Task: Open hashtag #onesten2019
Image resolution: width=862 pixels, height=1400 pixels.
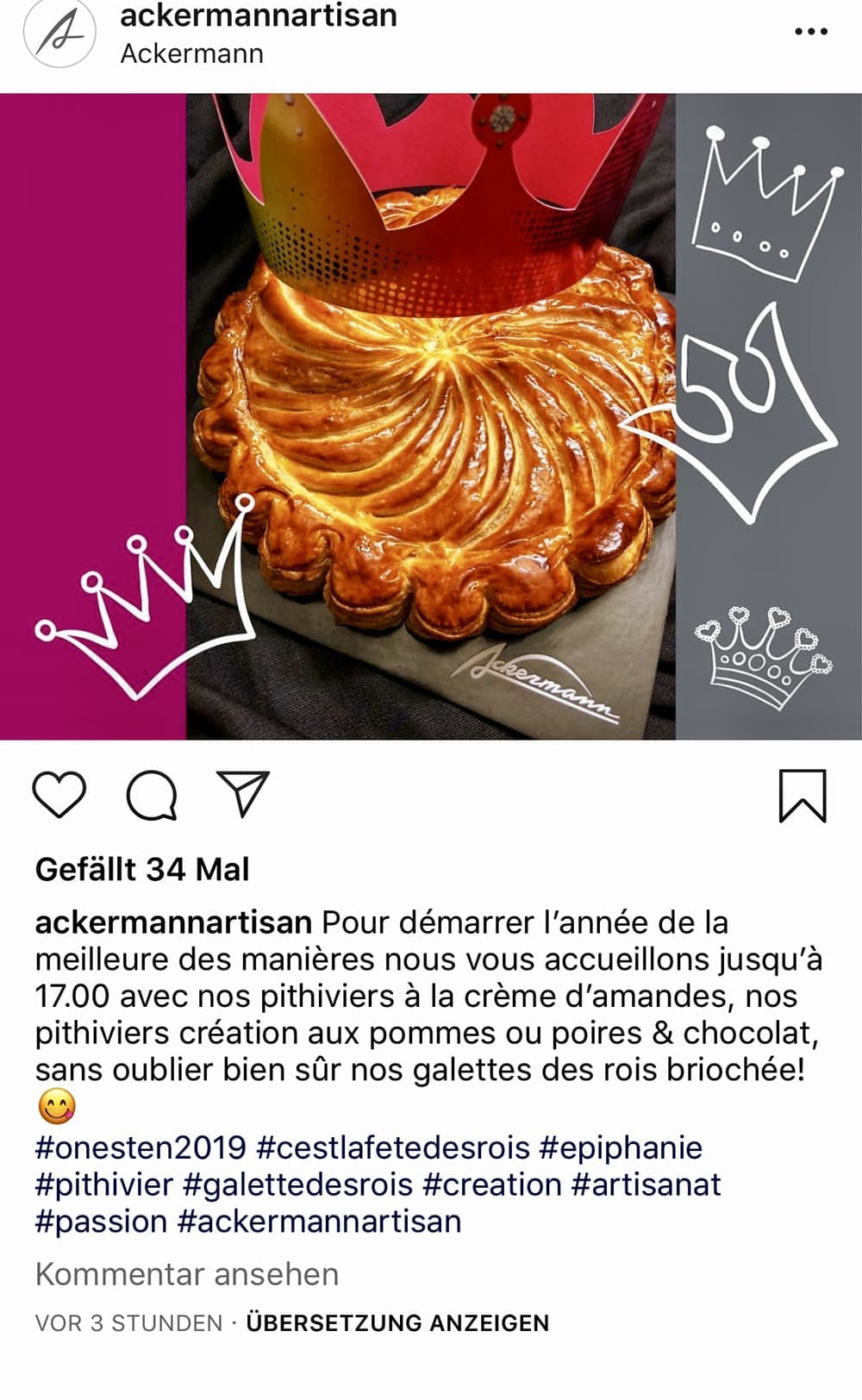Action: [x=141, y=1147]
